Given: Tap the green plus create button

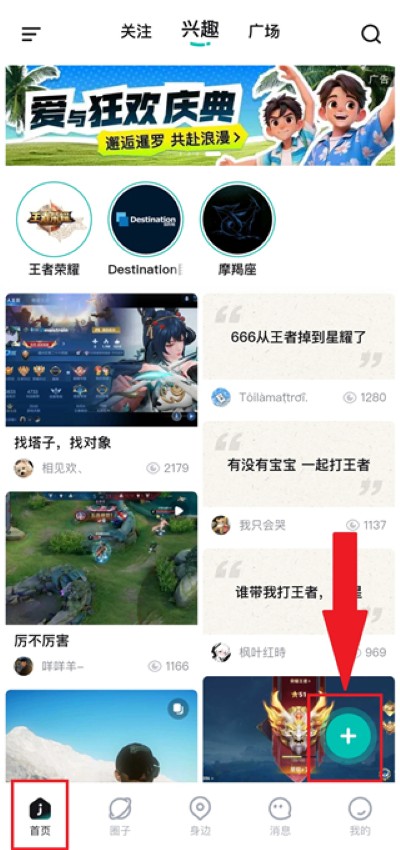Looking at the screenshot, I should pos(348,736).
